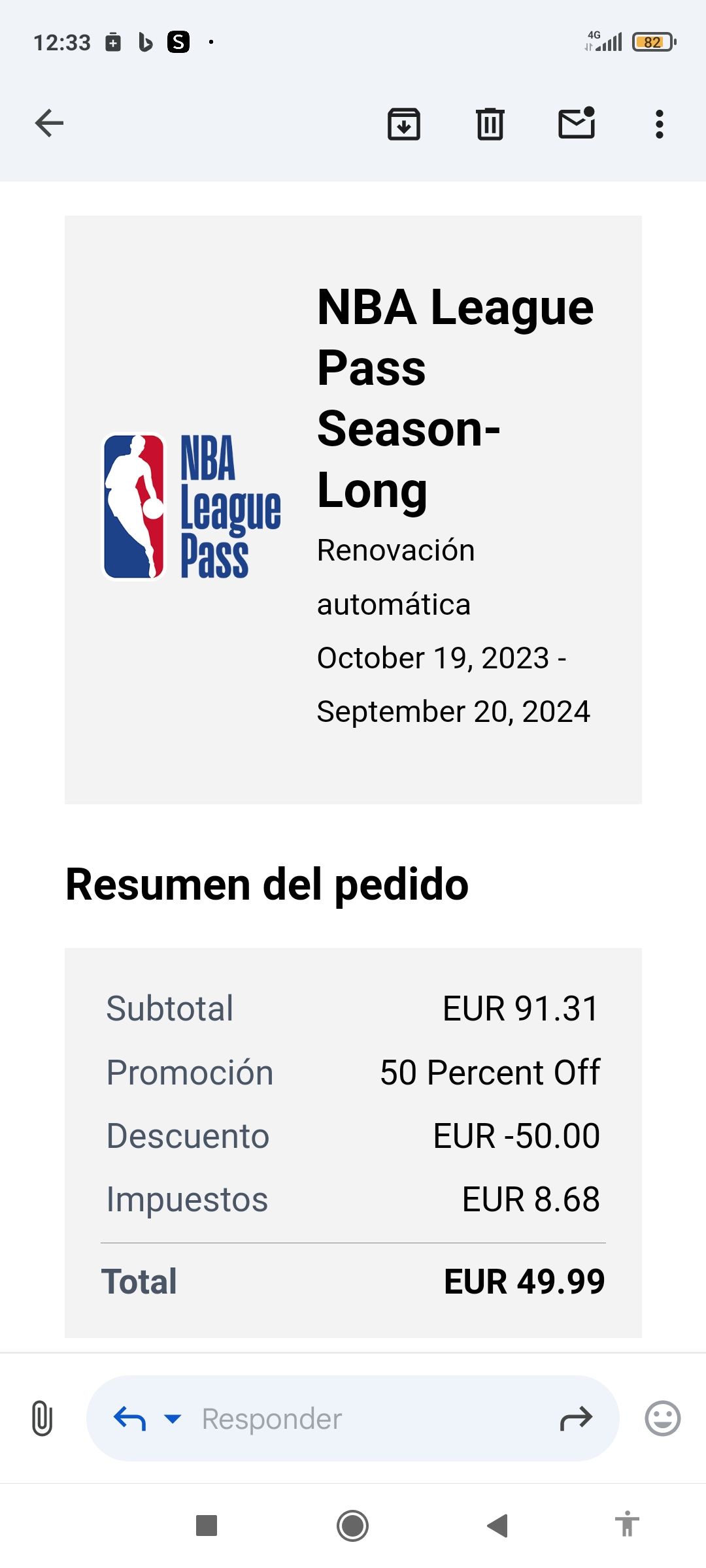This screenshot has width=706, height=1568.
Task: Expand the reply options dropdown
Action: pyautogui.click(x=171, y=1418)
